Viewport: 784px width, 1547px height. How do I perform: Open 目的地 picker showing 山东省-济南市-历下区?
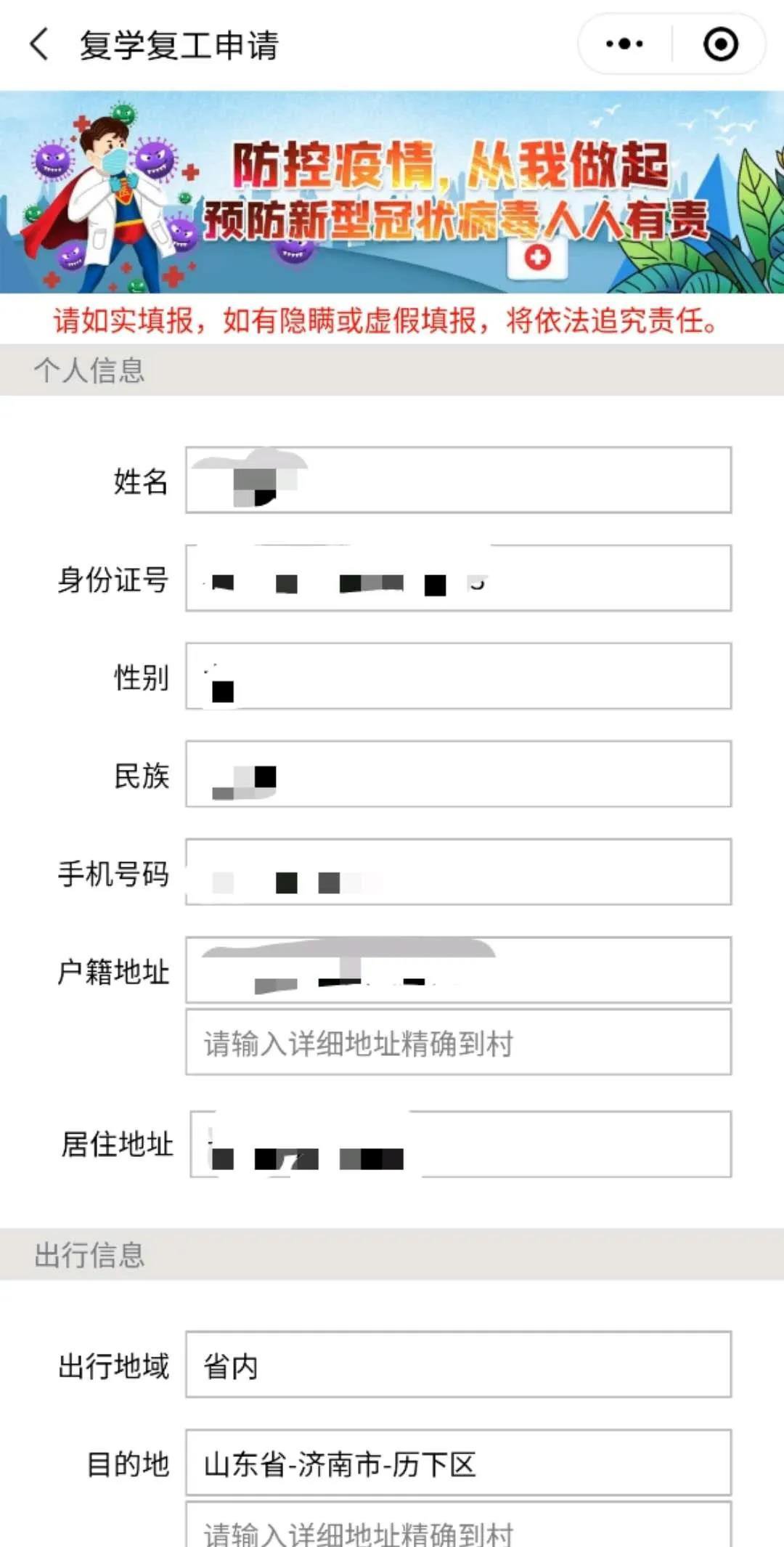[458, 1463]
